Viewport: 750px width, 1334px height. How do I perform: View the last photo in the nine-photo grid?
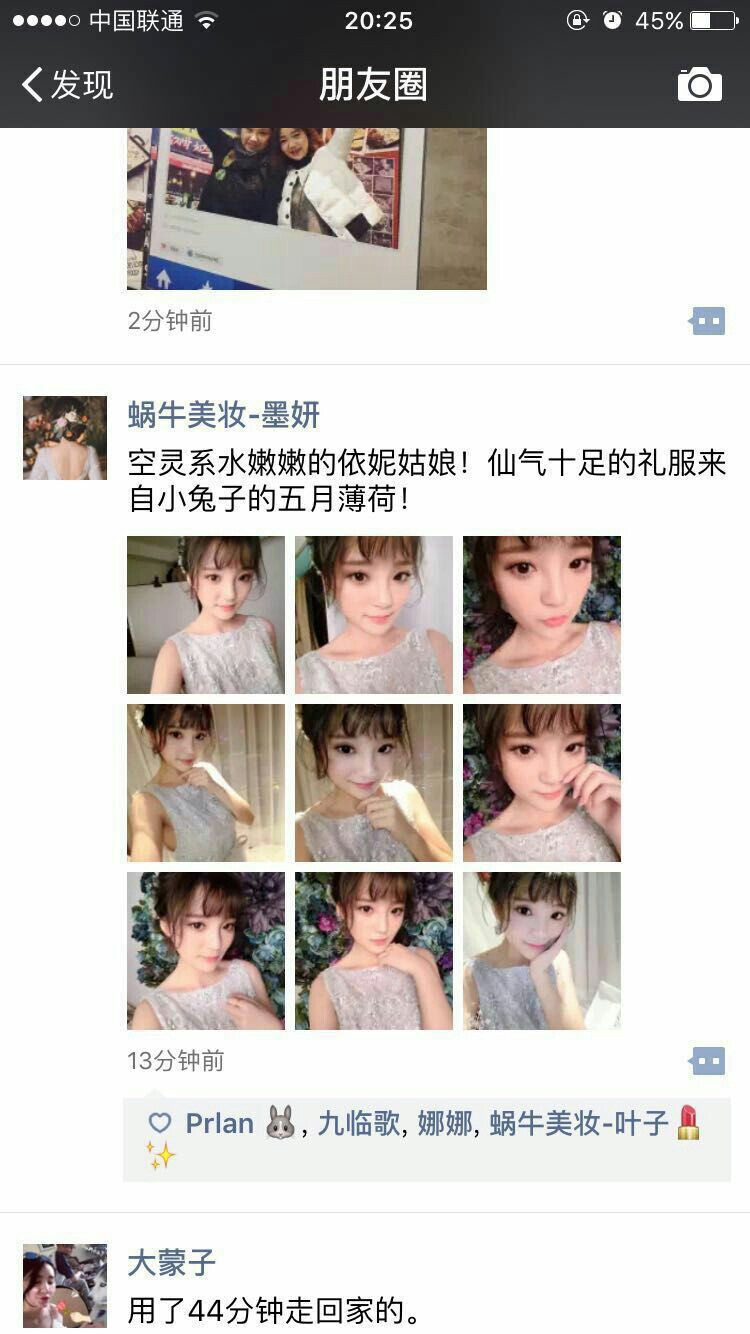[542, 951]
